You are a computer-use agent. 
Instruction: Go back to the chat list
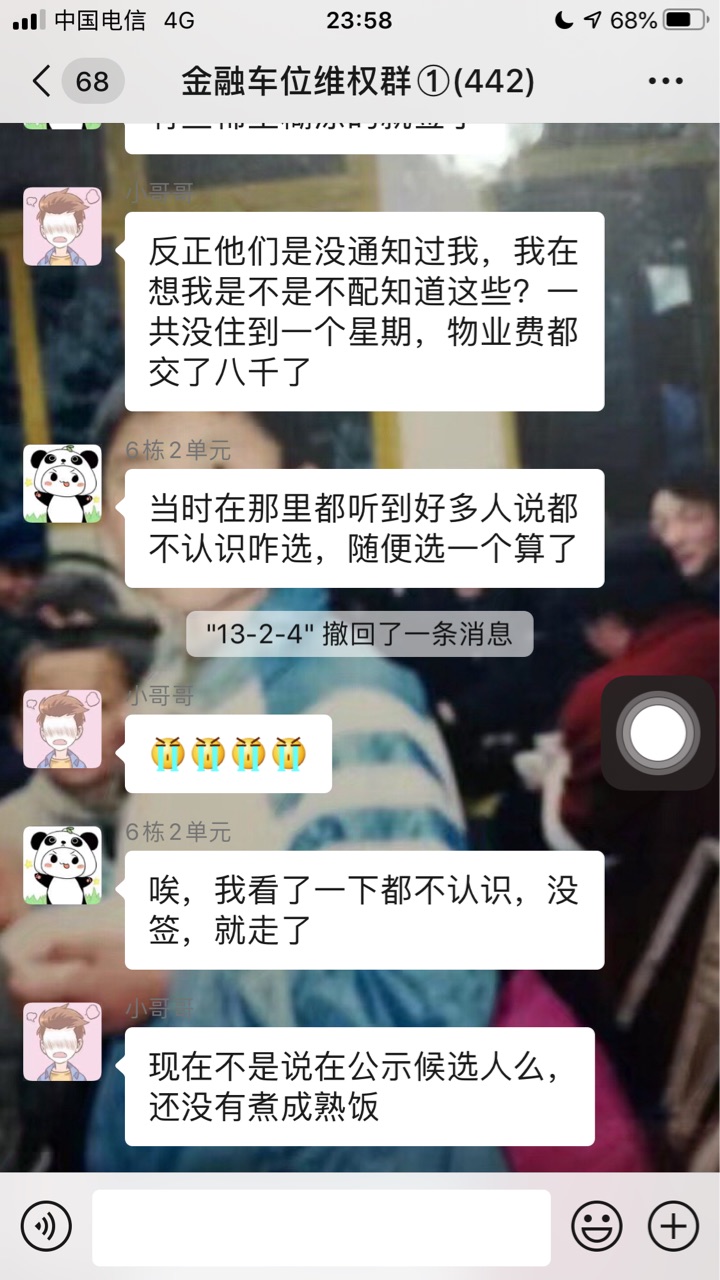tap(42, 81)
